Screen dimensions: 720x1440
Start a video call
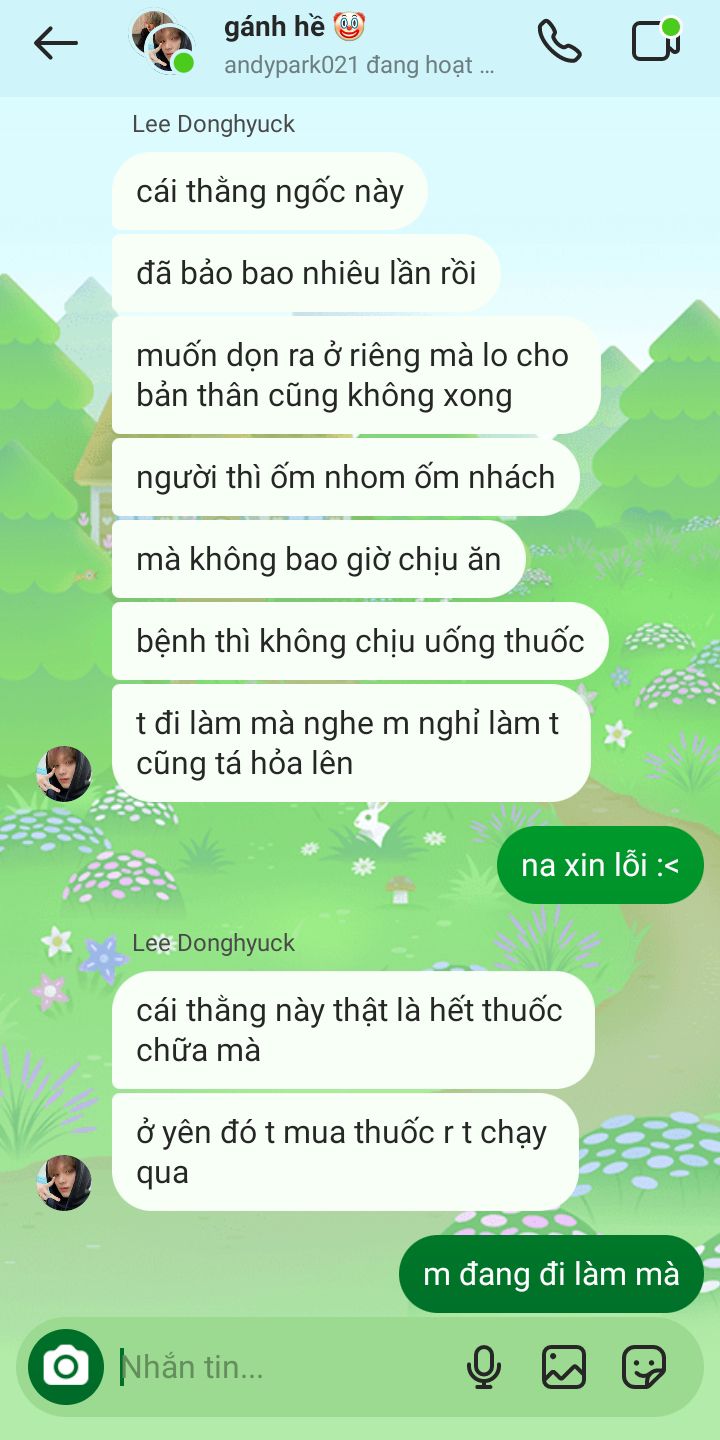pyautogui.click(x=656, y=41)
